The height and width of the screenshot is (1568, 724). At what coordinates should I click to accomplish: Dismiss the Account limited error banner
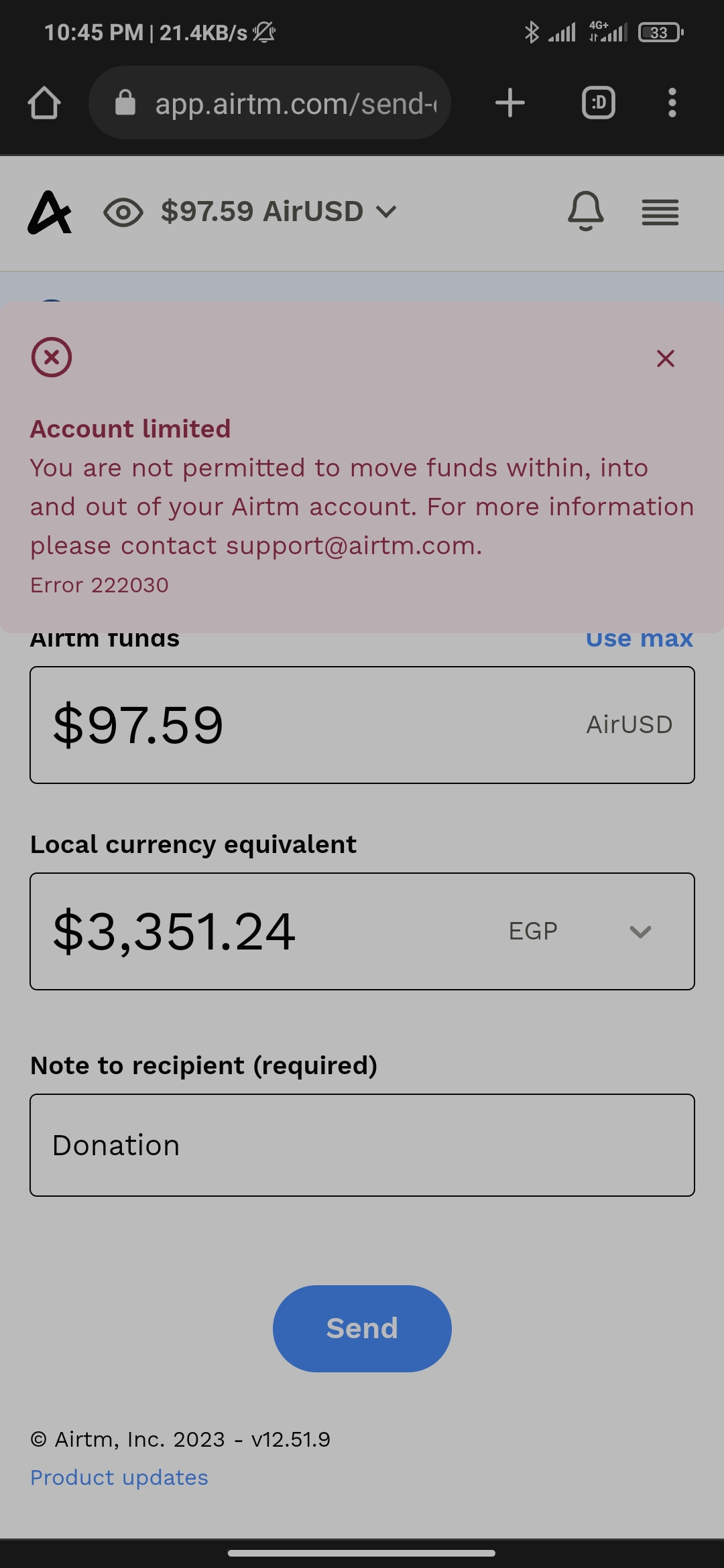(x=665, y=358)
